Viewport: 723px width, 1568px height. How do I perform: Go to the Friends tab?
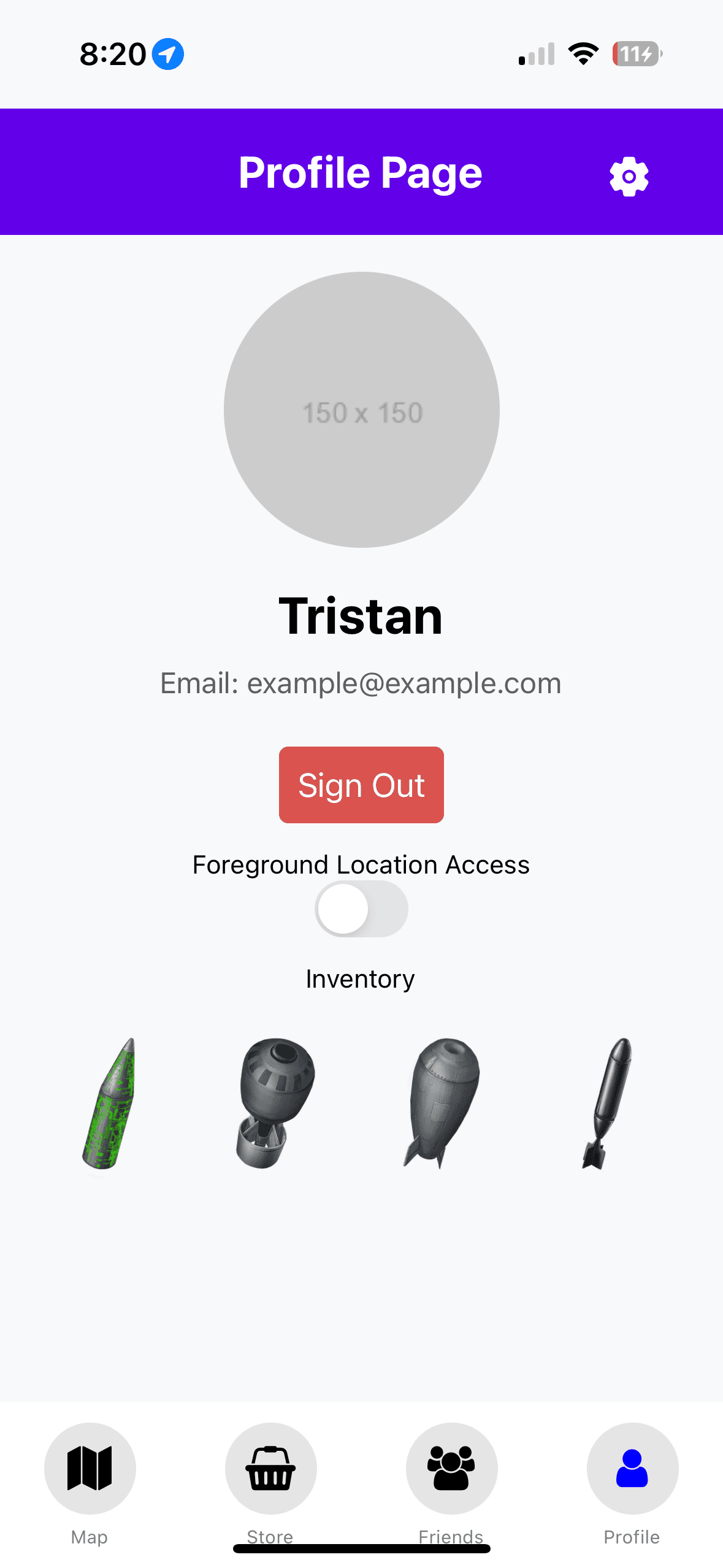pyautogui.click(x=451, y=1468)
